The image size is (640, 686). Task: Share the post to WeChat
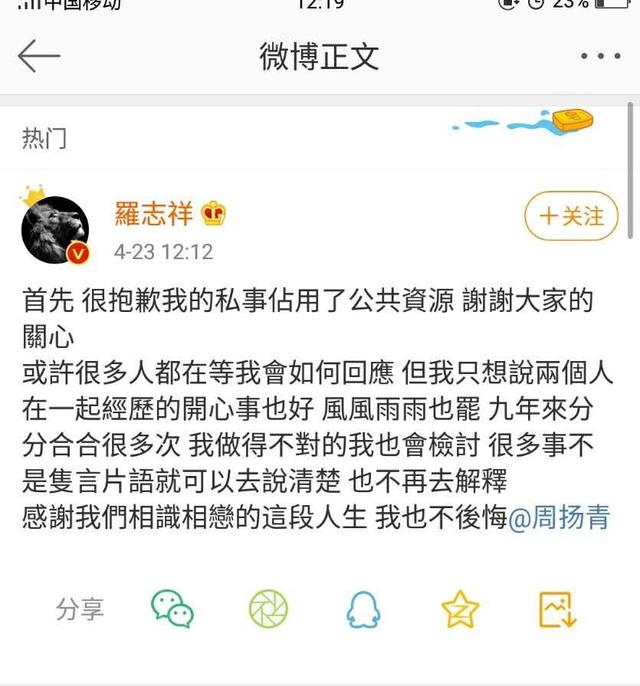point(172,608)
